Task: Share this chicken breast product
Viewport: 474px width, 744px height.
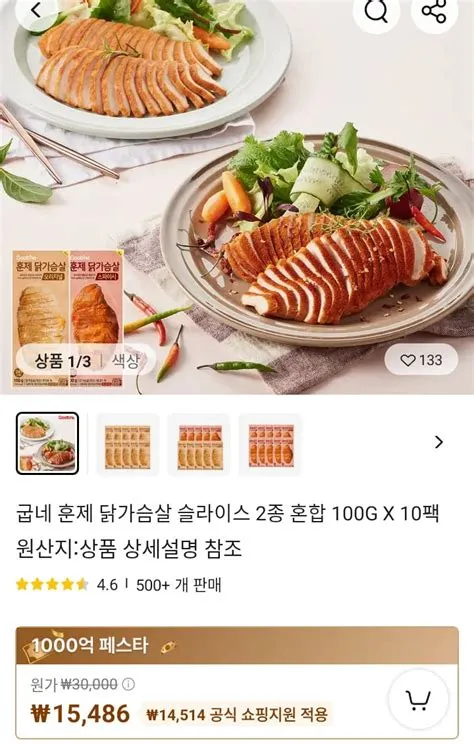Action: click(x=434, y=11)
